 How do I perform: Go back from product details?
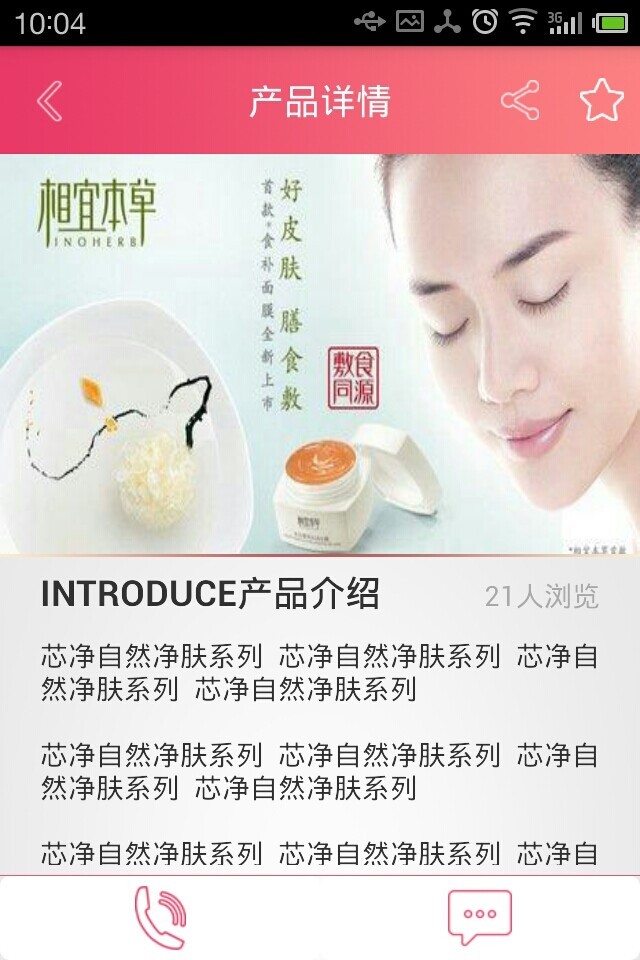coord(49,101)
